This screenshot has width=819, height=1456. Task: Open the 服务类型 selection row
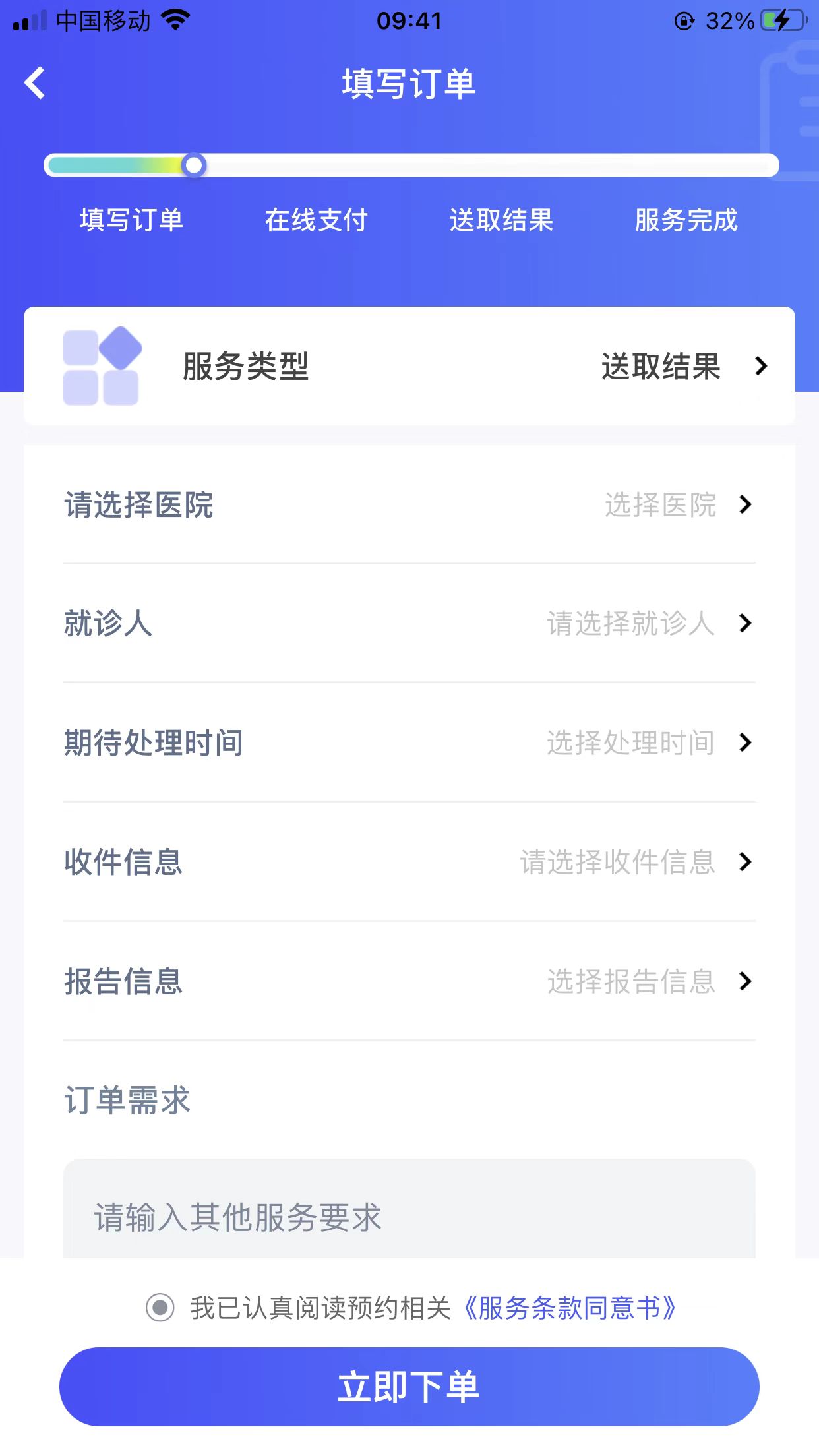click(409, 366)
